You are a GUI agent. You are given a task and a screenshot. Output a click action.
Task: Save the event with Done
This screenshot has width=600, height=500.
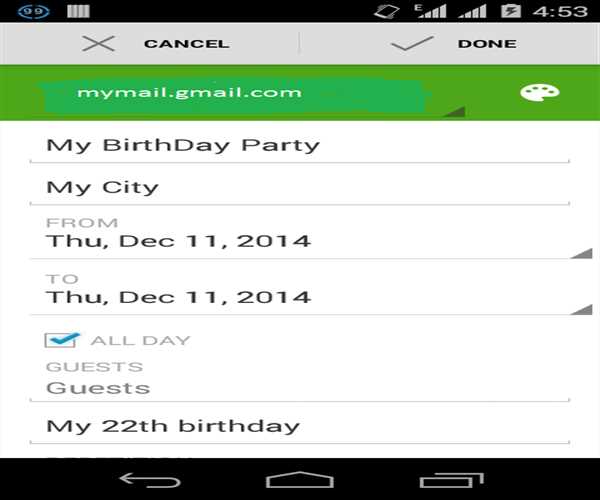[x=455, y=44]
